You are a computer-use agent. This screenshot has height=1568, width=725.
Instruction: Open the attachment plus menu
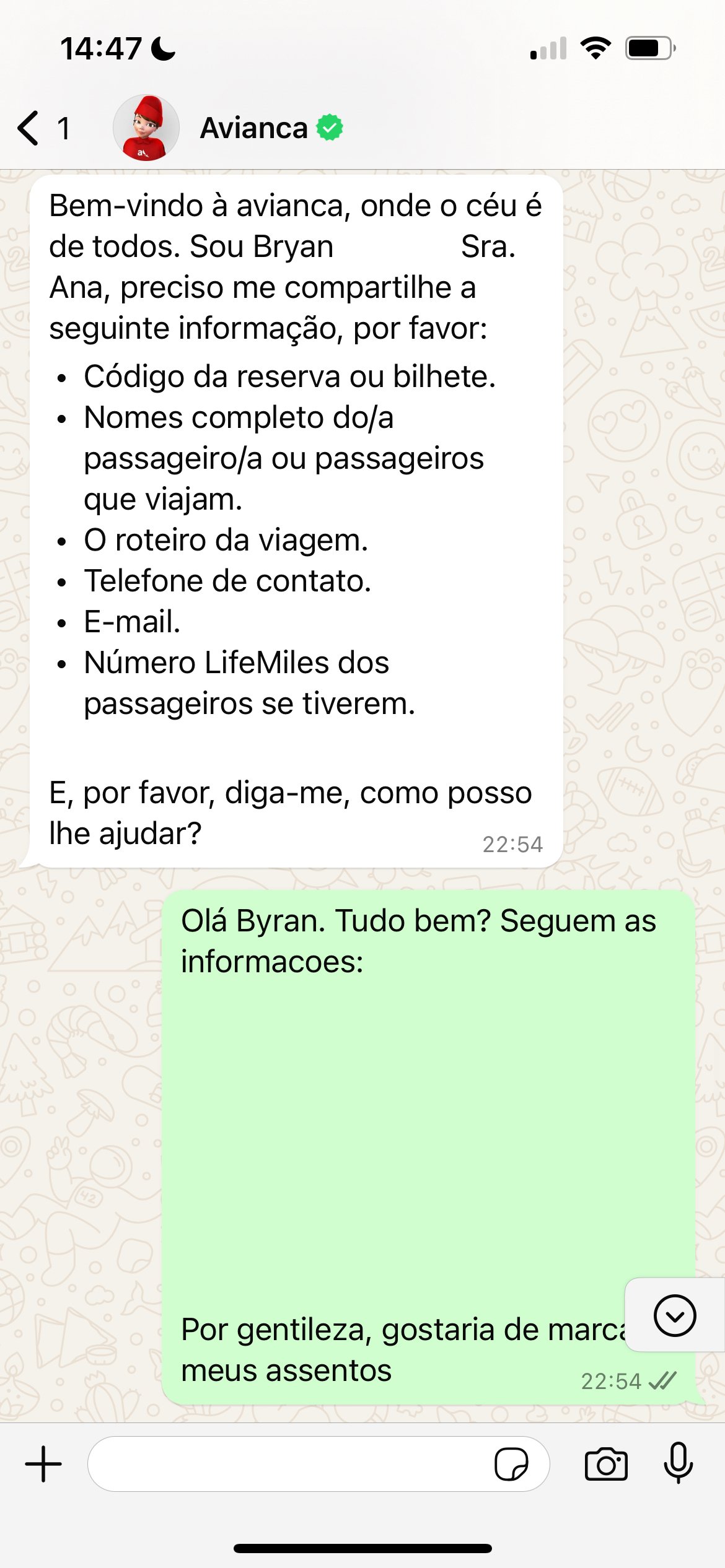[43, 1464]
